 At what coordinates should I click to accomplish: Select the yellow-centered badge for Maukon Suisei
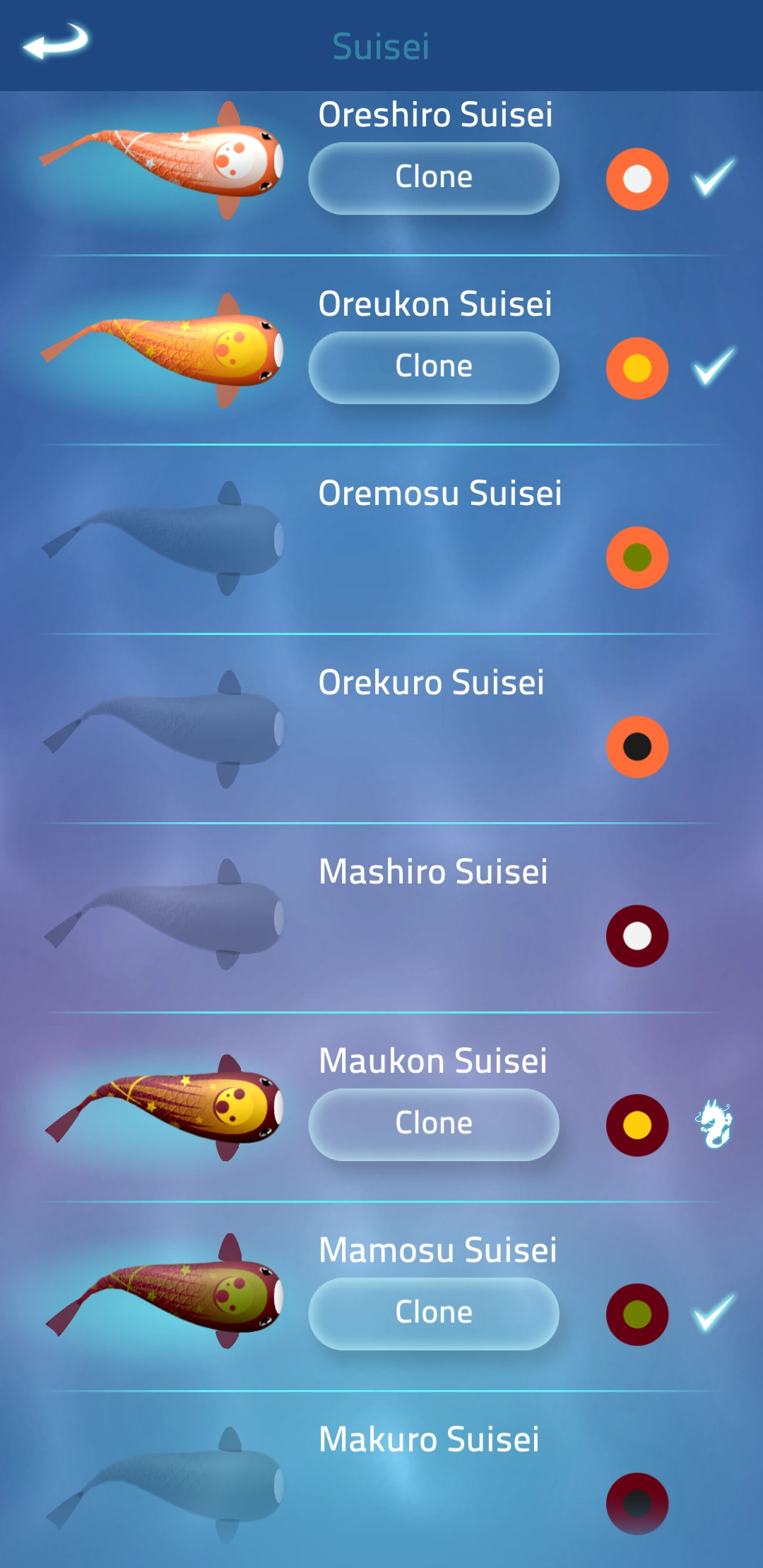pos(637,1124)
